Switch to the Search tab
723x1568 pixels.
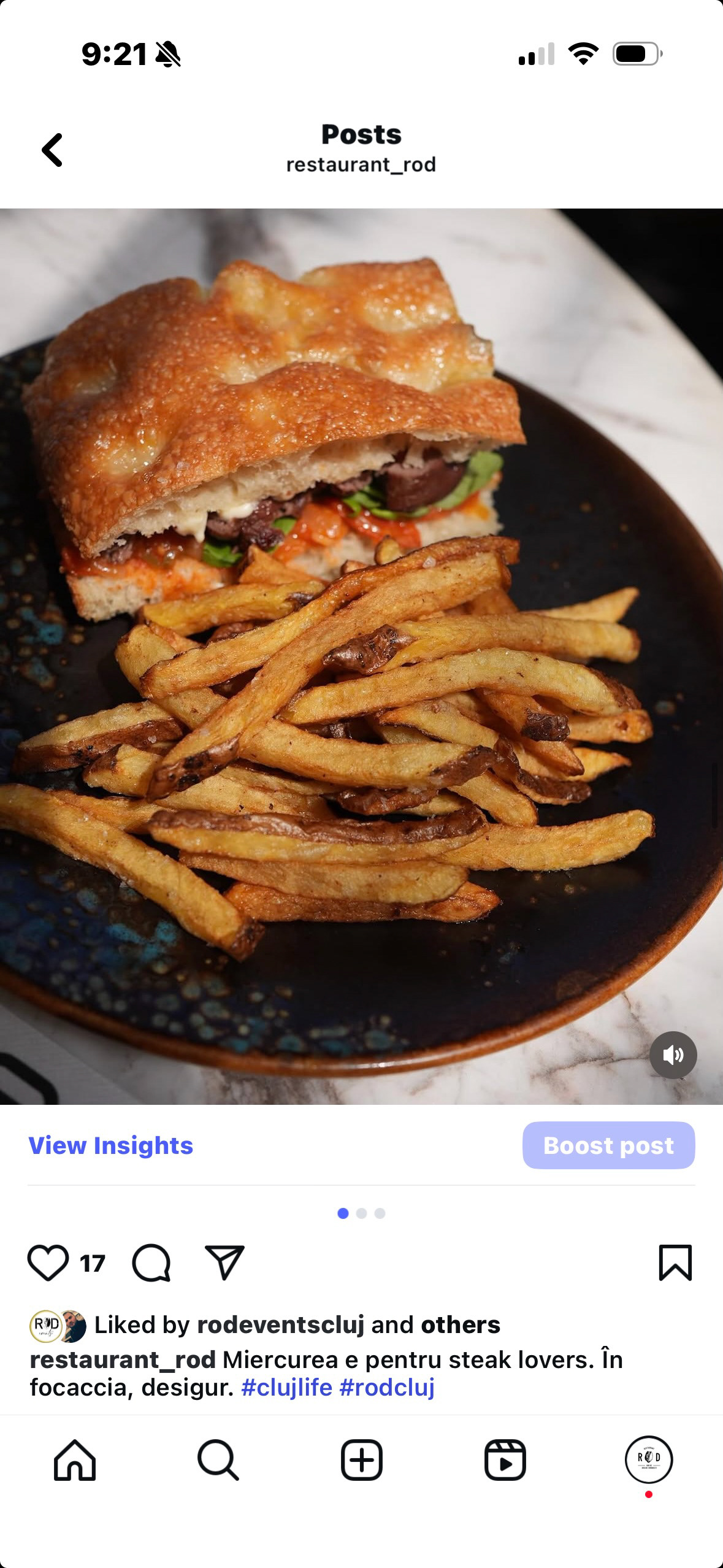[x=218, y=1460]
